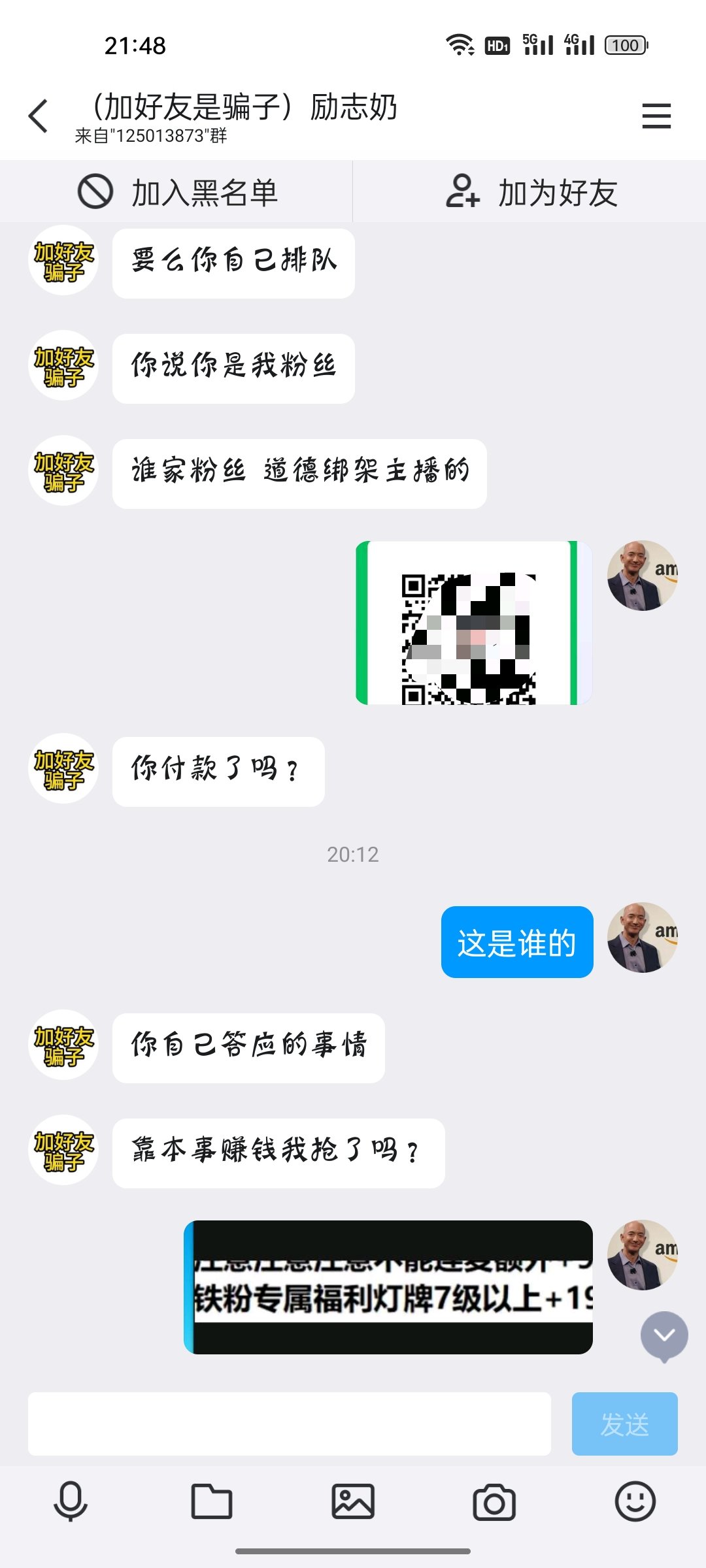
Task: Start a voice message with microphone
Action: pyautogui.click(x=71, y=1501)
